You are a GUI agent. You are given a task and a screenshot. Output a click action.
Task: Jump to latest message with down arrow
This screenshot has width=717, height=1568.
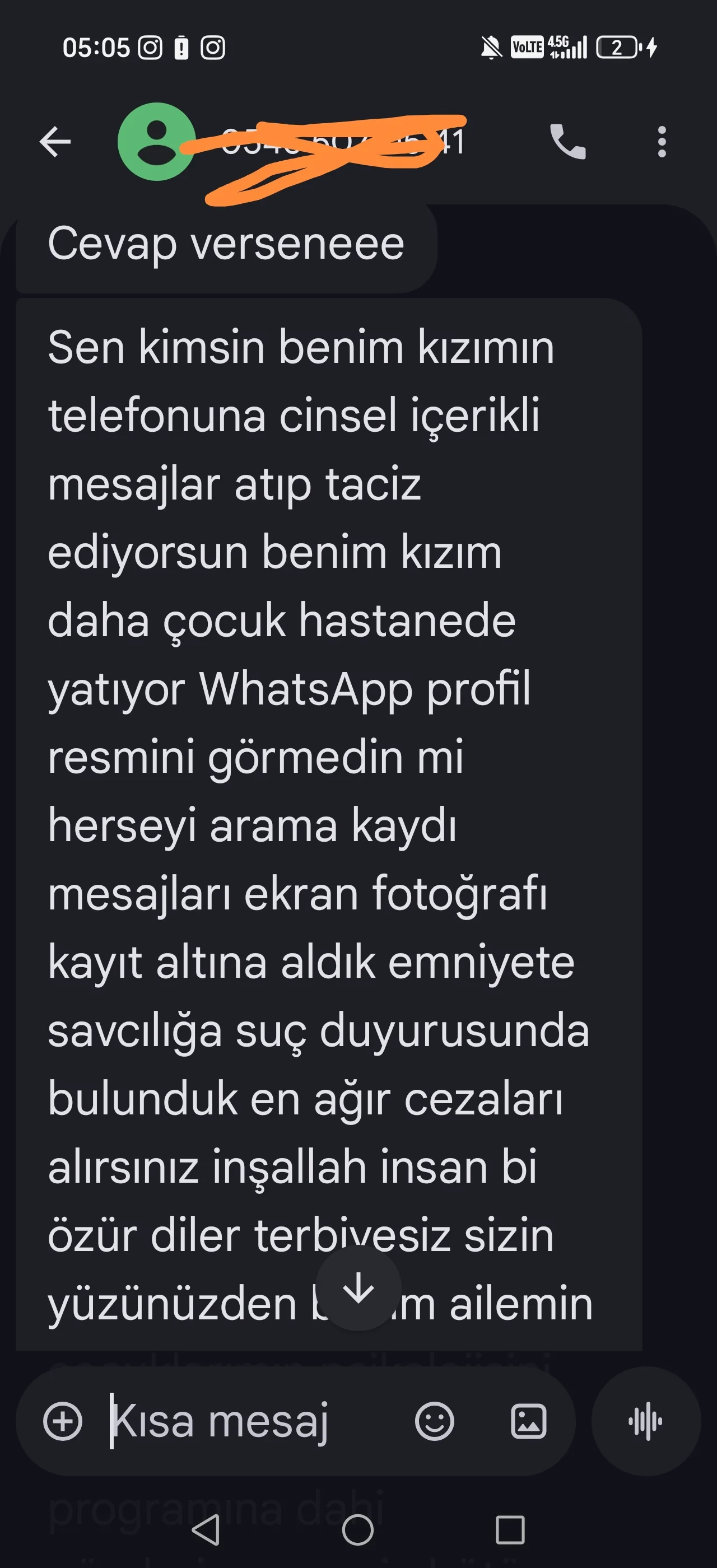(358, 1287)
